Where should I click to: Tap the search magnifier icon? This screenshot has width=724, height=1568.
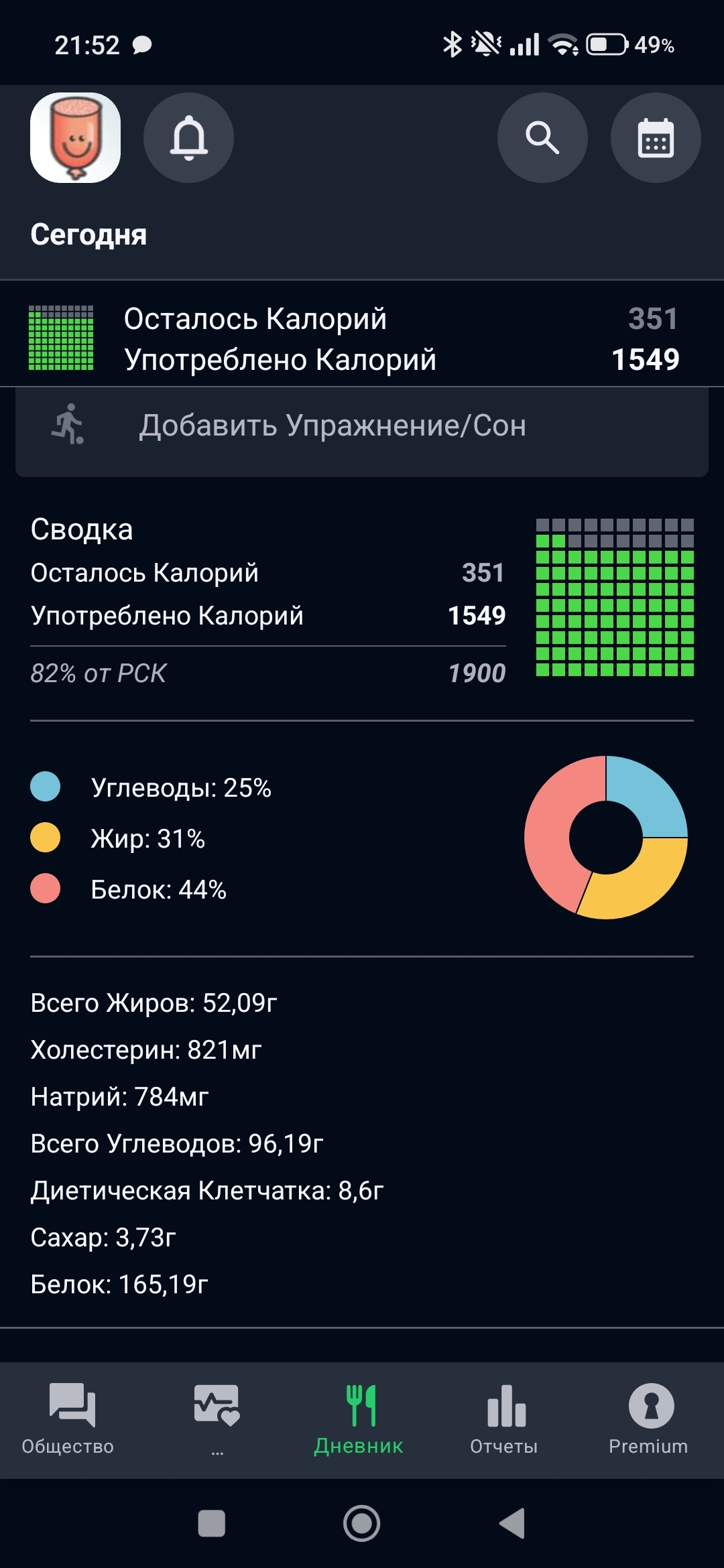click(x=542, y=137)
